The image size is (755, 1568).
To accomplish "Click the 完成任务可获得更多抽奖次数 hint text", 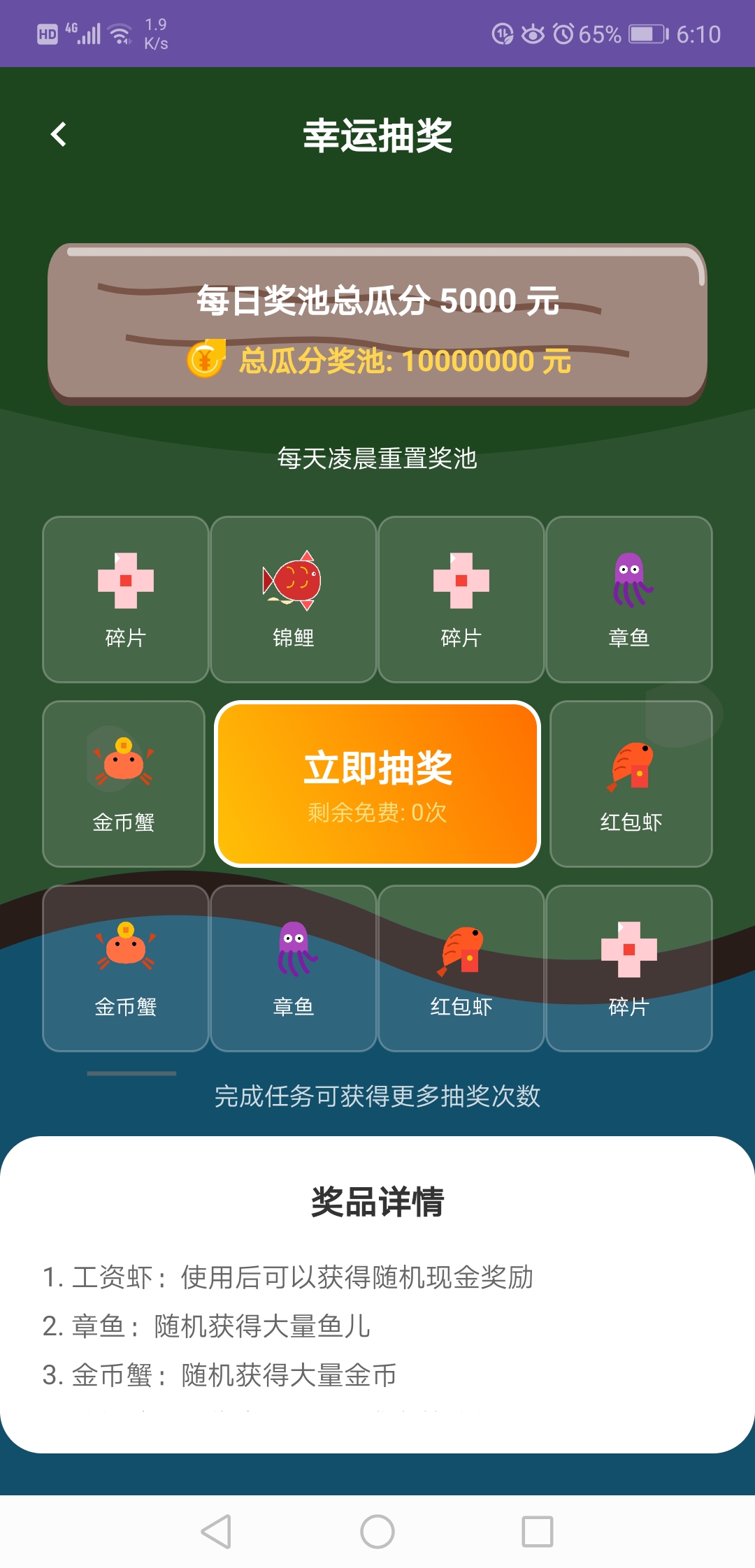I will (x=377, y=1097).
